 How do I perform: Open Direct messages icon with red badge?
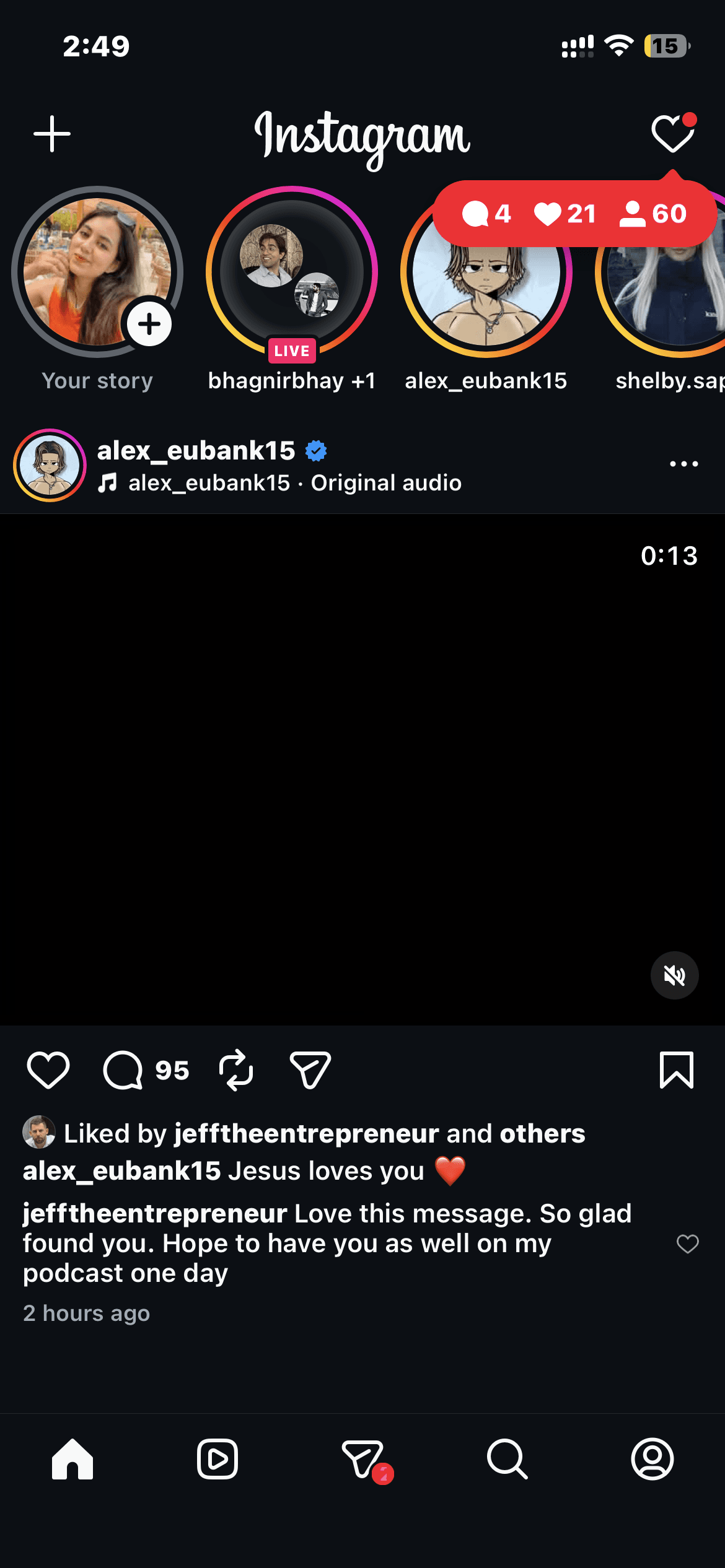[362, 1459]
